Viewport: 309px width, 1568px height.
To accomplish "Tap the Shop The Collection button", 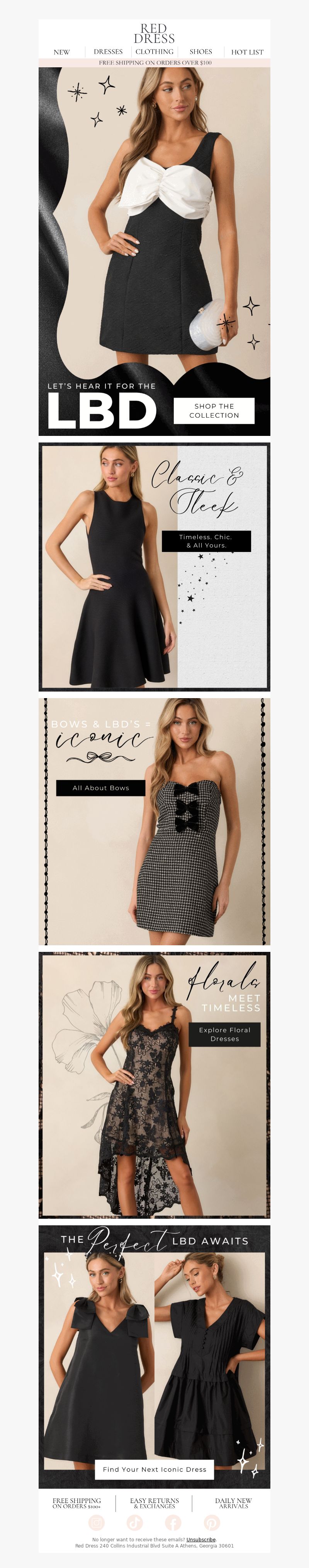I will [214, 411].
